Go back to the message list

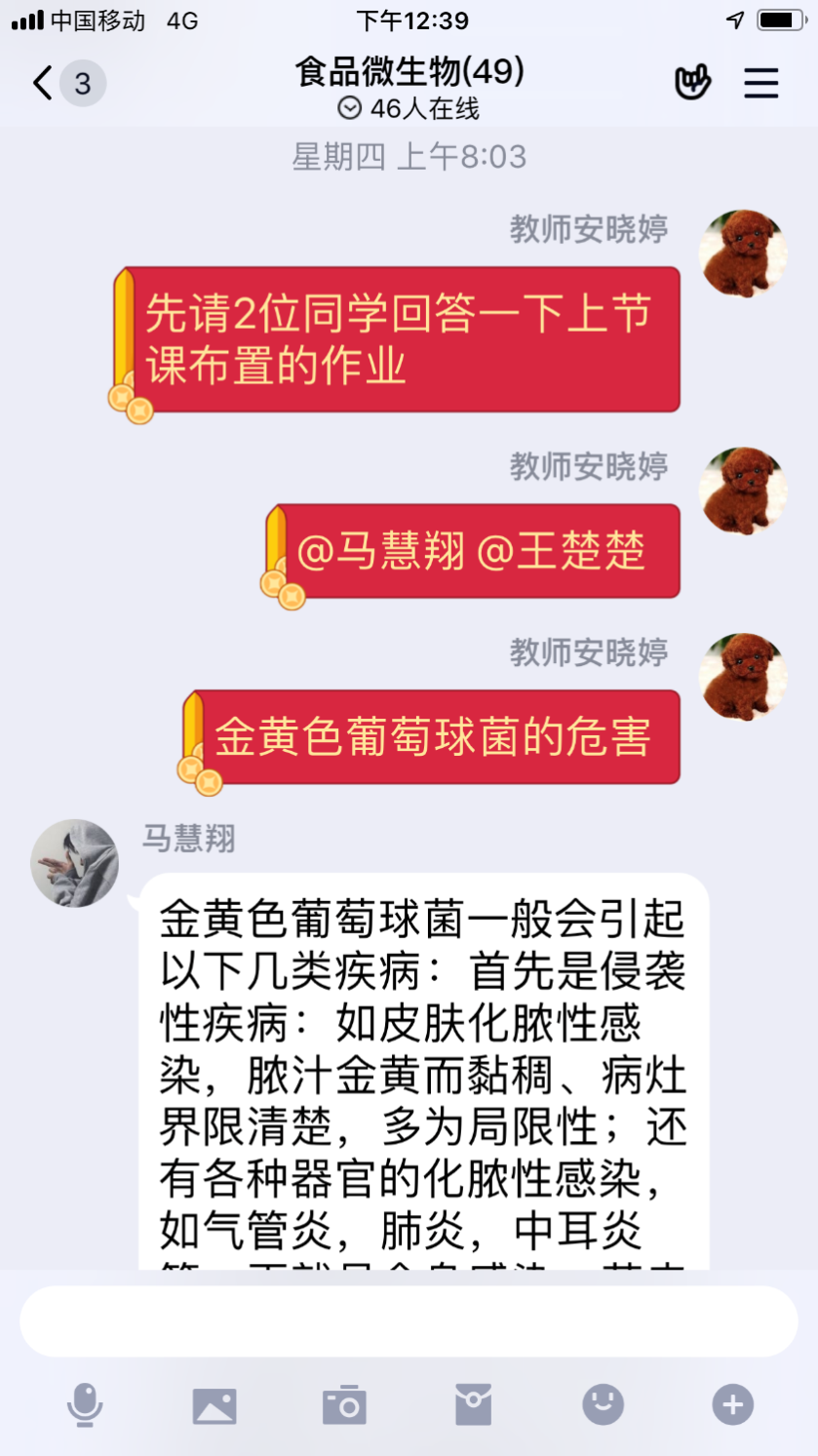coord(44,84)
